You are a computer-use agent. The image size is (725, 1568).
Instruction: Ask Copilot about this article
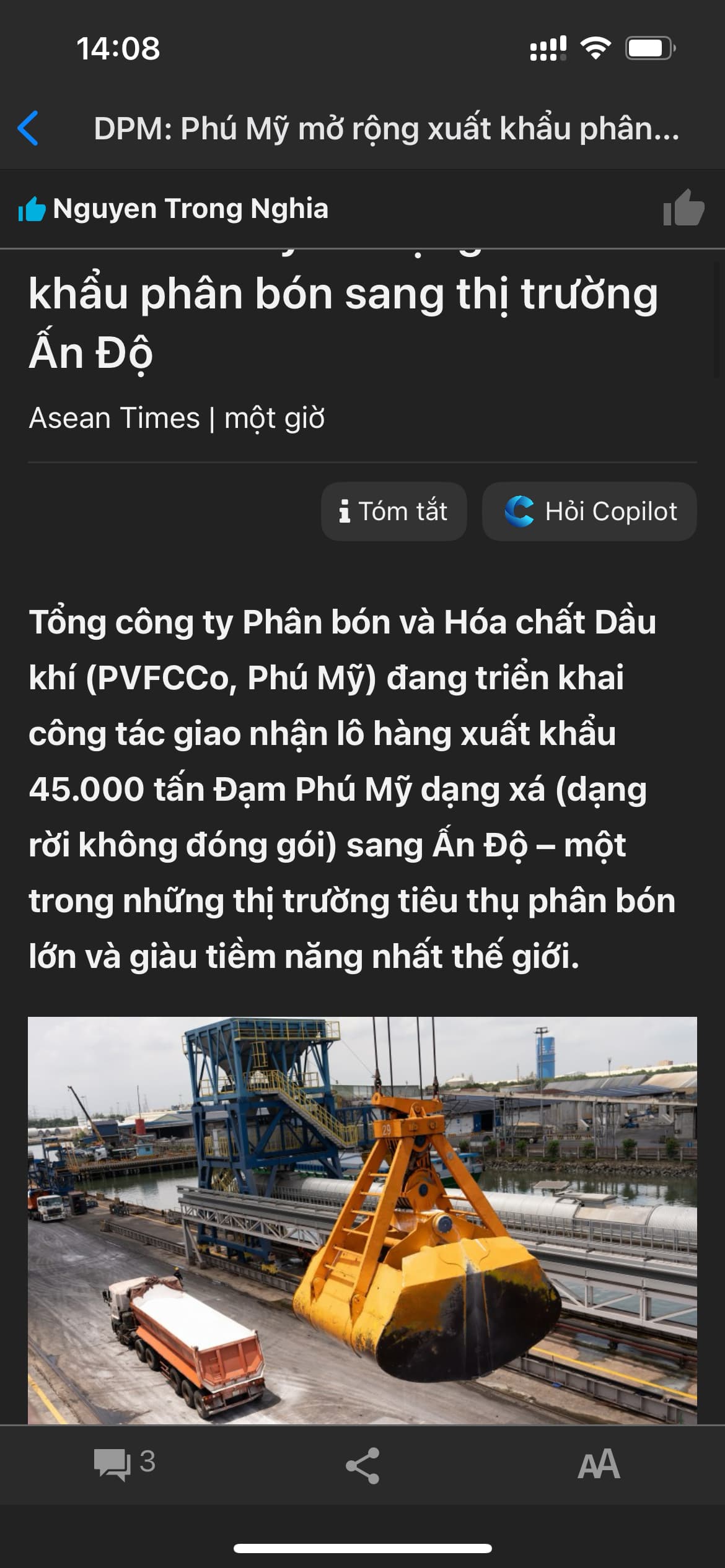coord(589,512)
